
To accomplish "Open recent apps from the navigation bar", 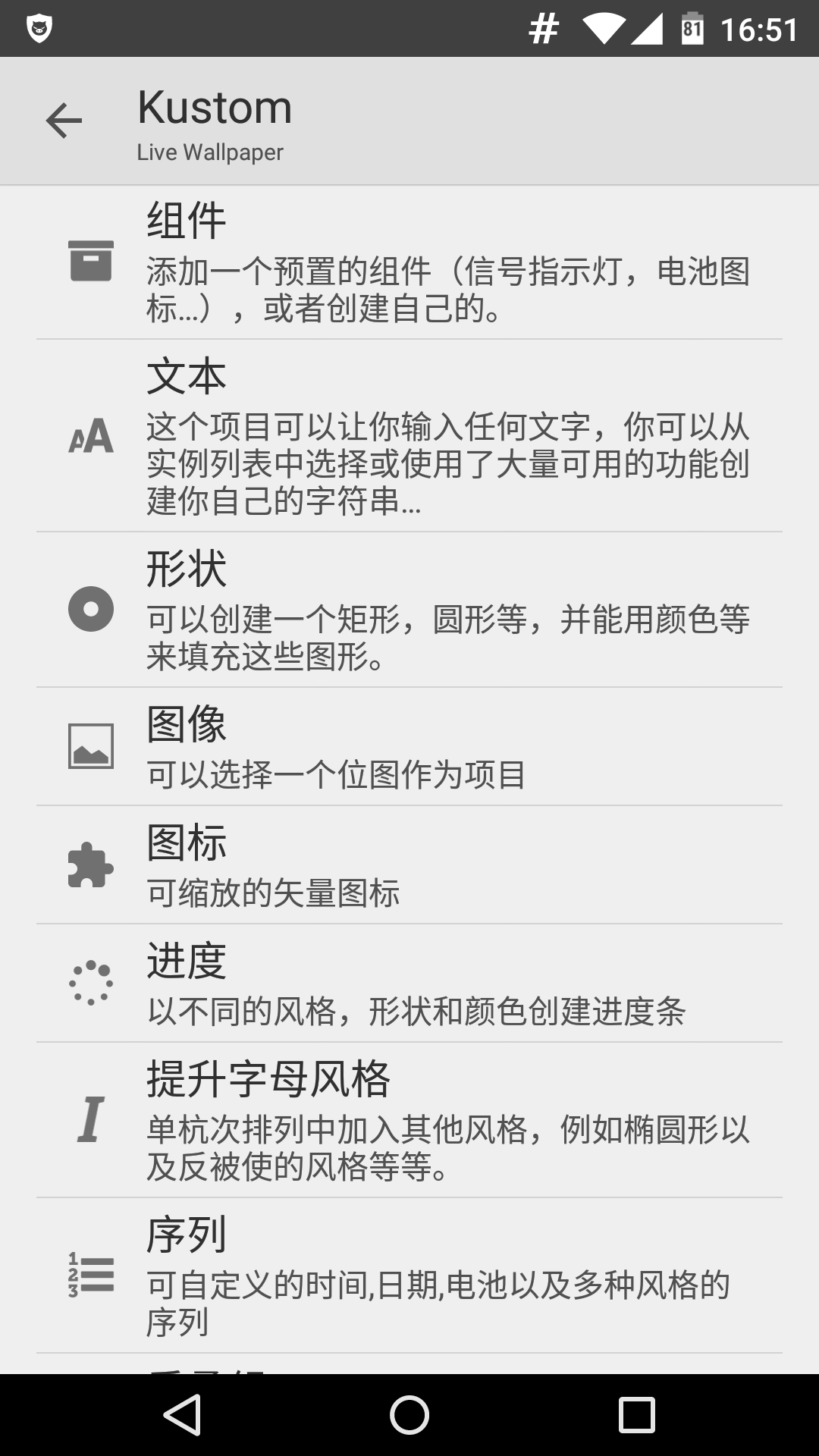I will 636,1415.
